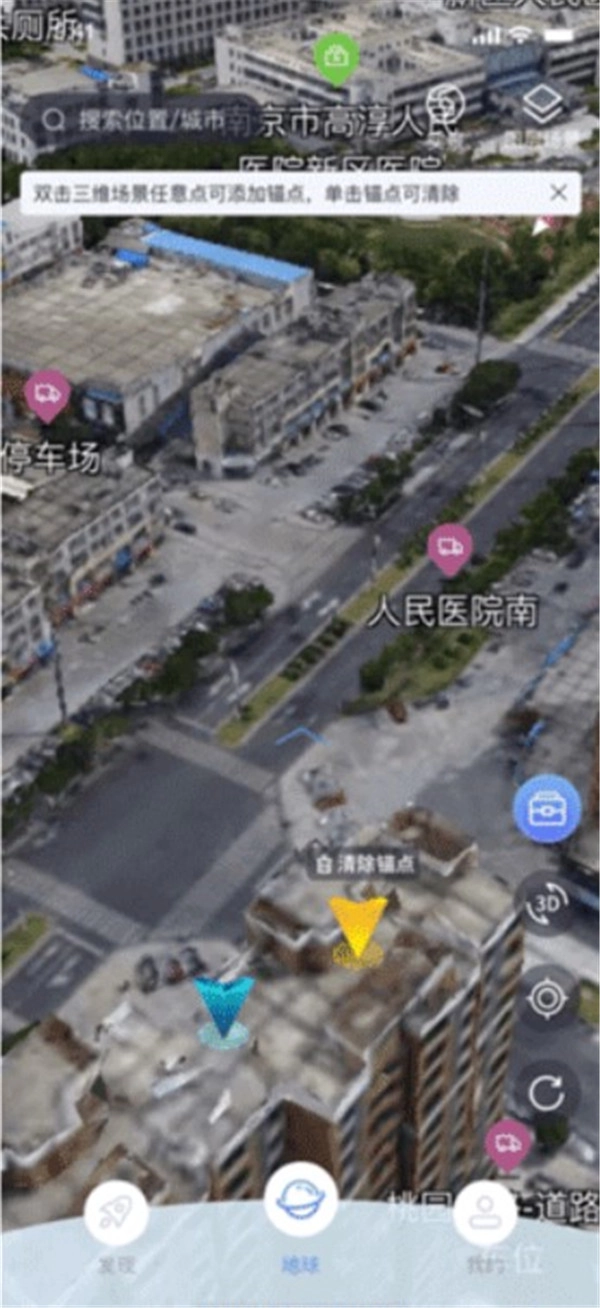The width and height of the screenshot is (600, 1308).
Task: Tap the circular arrow refresh button
Action: tap(547, 1092)
